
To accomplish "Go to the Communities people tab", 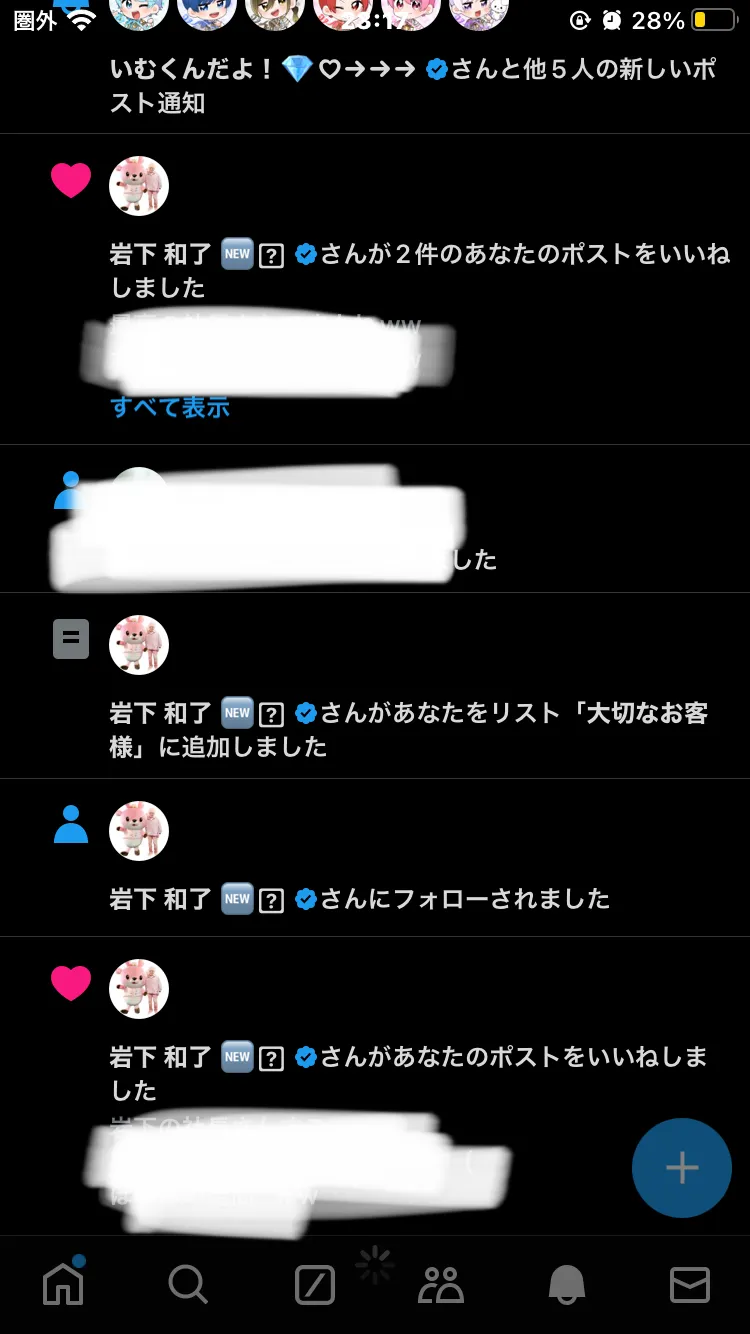I will [440, 1285].
